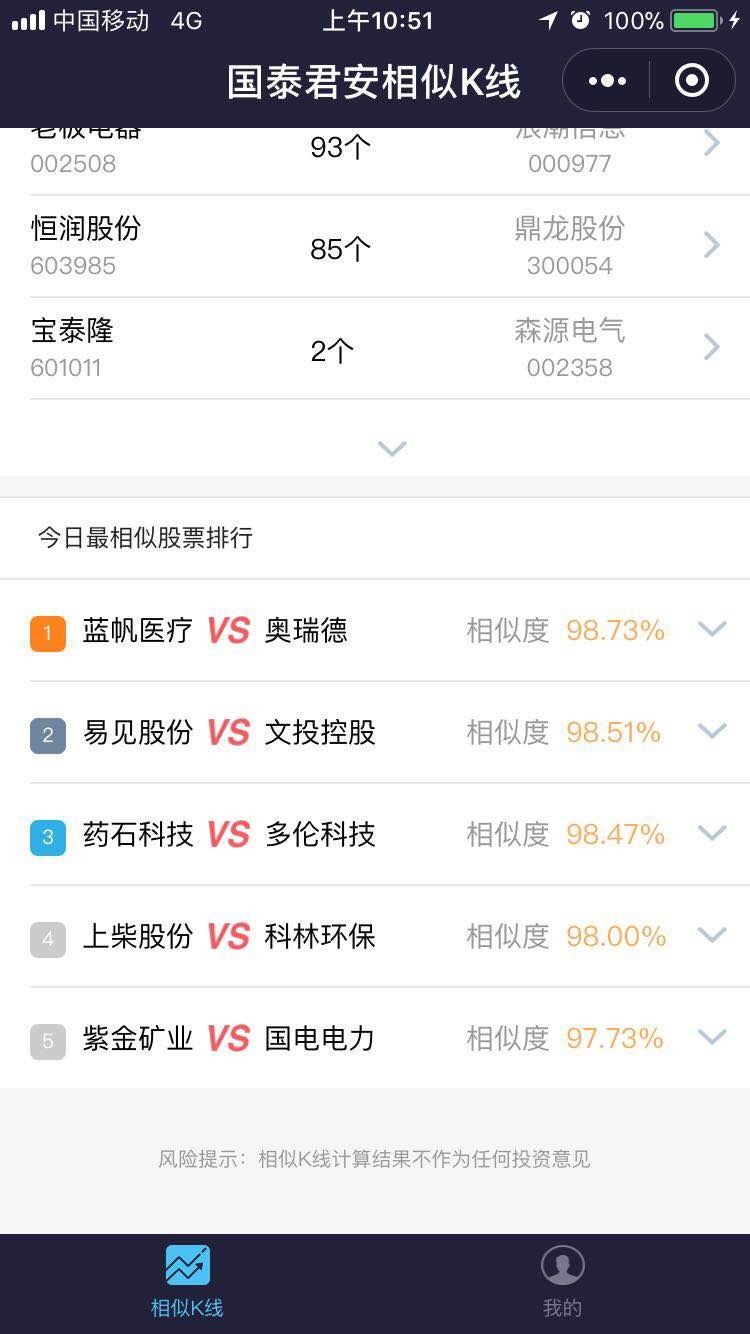
Task: Close the mini program via circle icon
Action: coord(692,81)
